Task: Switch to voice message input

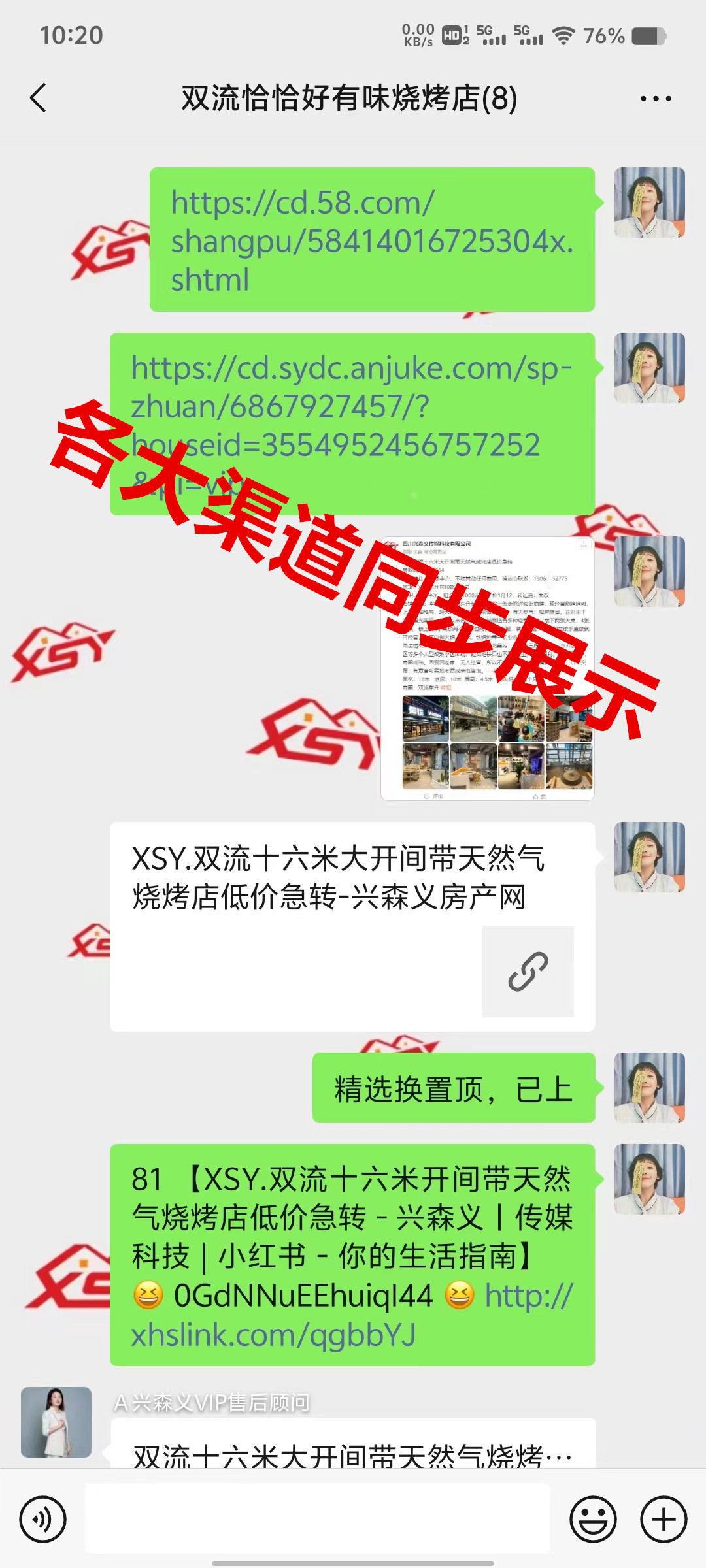Action: (x=43, y=1519)
